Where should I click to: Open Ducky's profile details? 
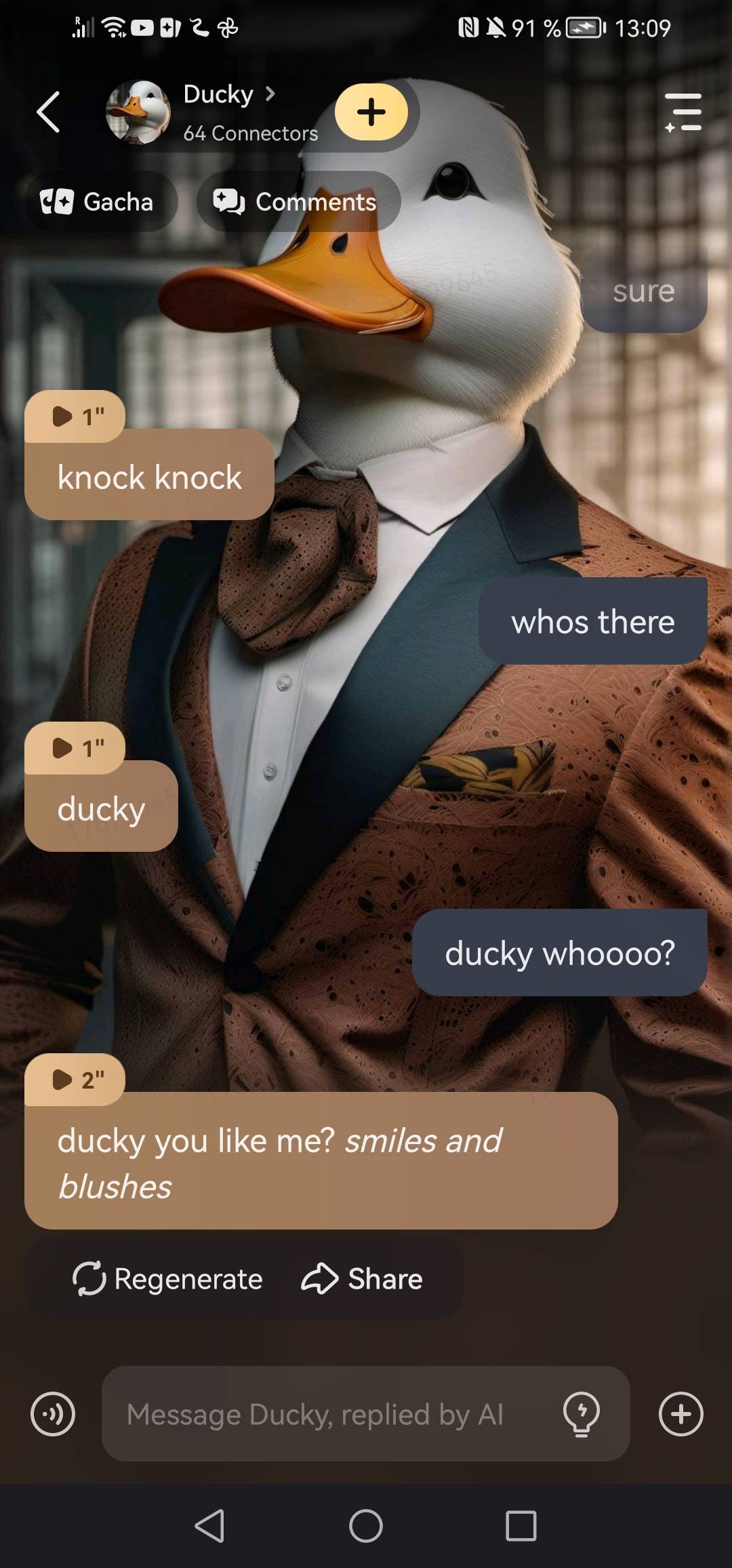click(x=228, y=95)
